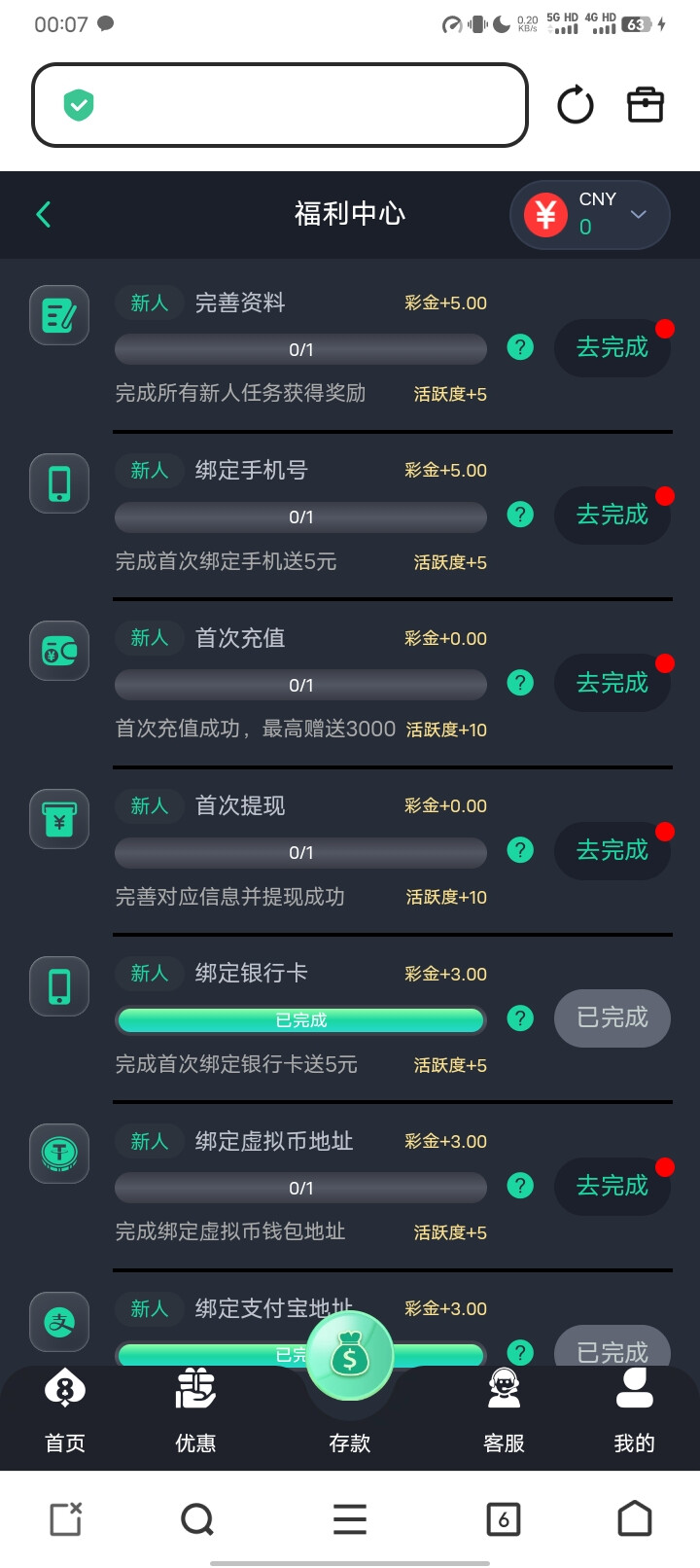The image size is (700, 1568).
Task: Start the 绑定手机号 task via 去完成
Action: pos(612,515)
